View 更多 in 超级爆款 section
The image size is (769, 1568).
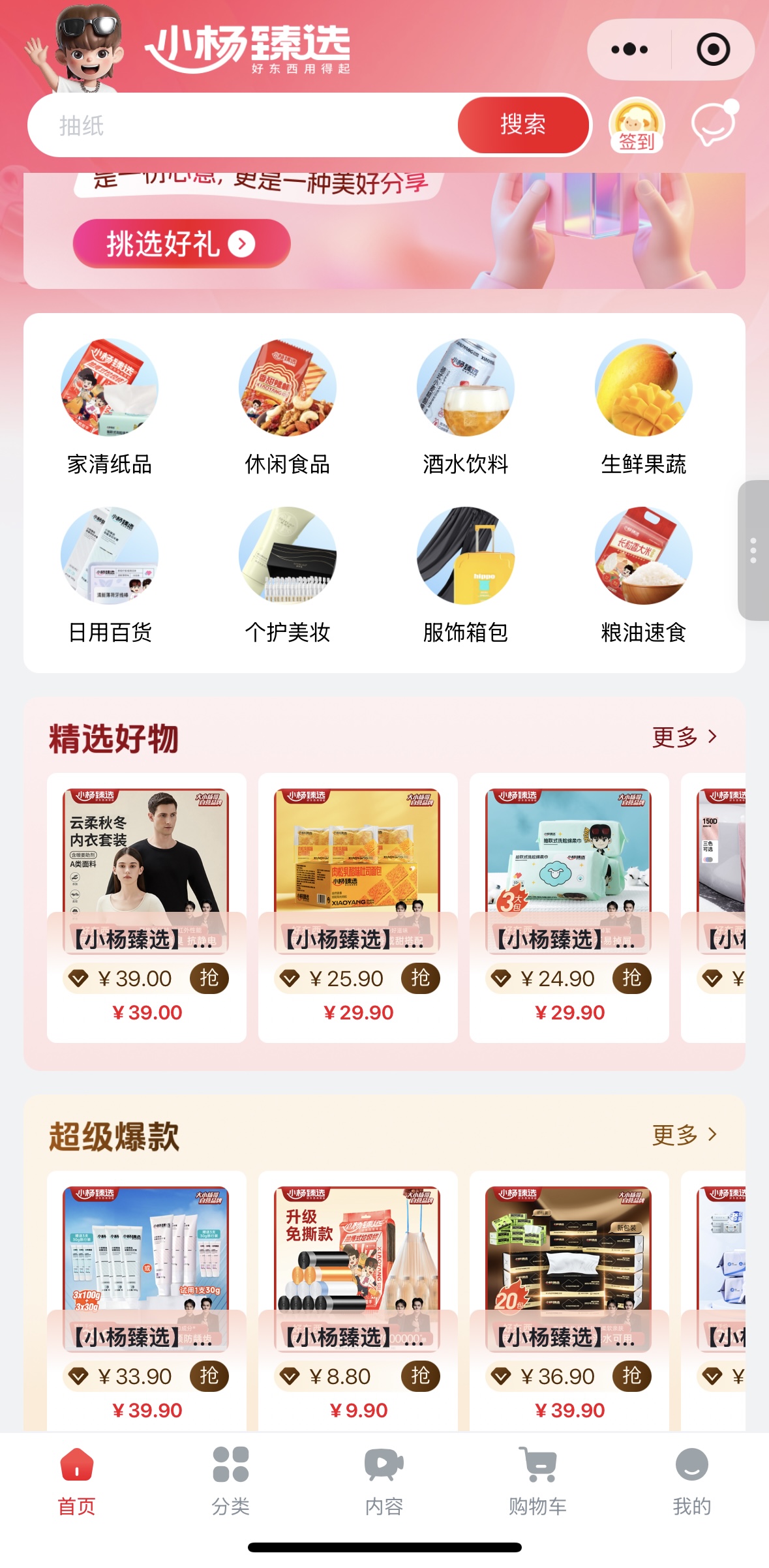[684, 1135]
